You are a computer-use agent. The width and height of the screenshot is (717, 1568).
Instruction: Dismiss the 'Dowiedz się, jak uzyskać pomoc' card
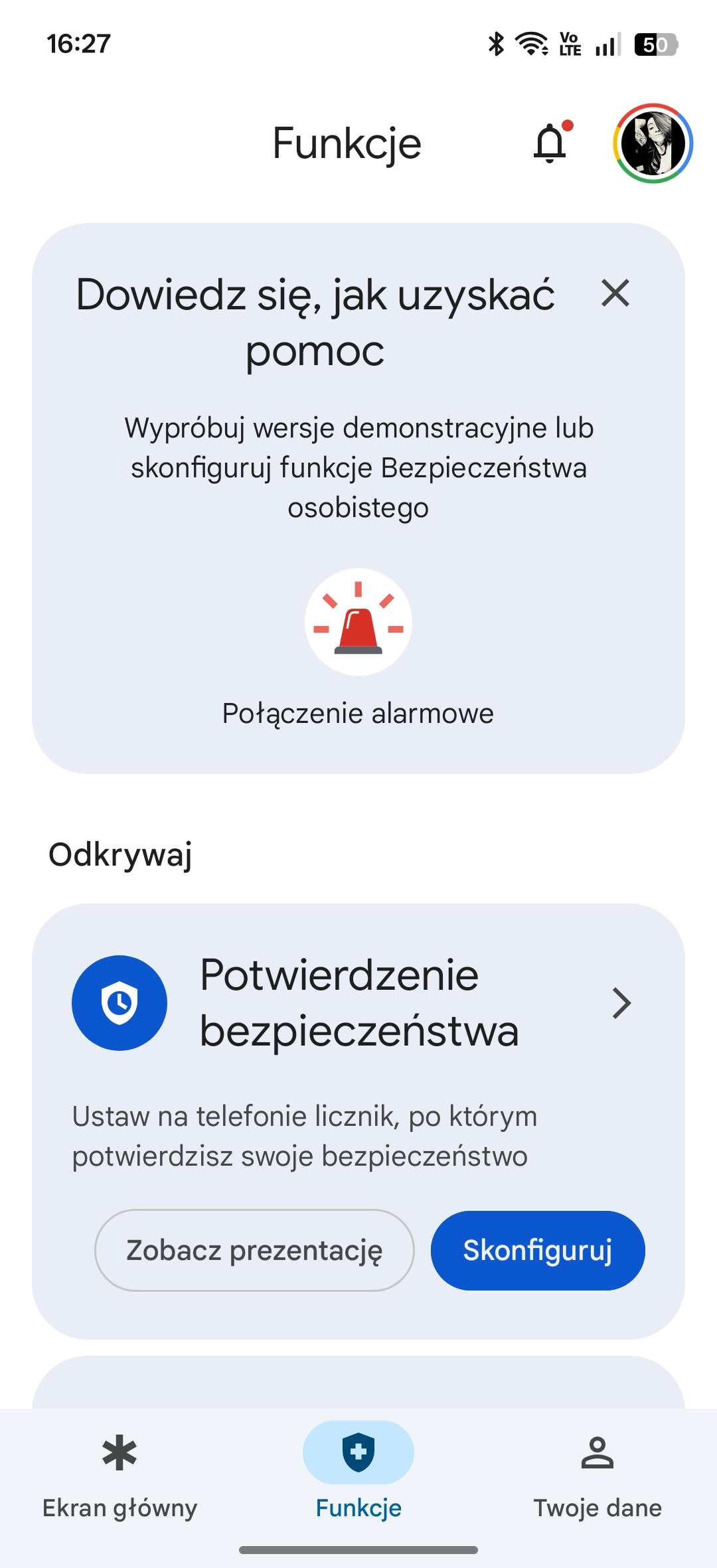click(x=615, y=293)
